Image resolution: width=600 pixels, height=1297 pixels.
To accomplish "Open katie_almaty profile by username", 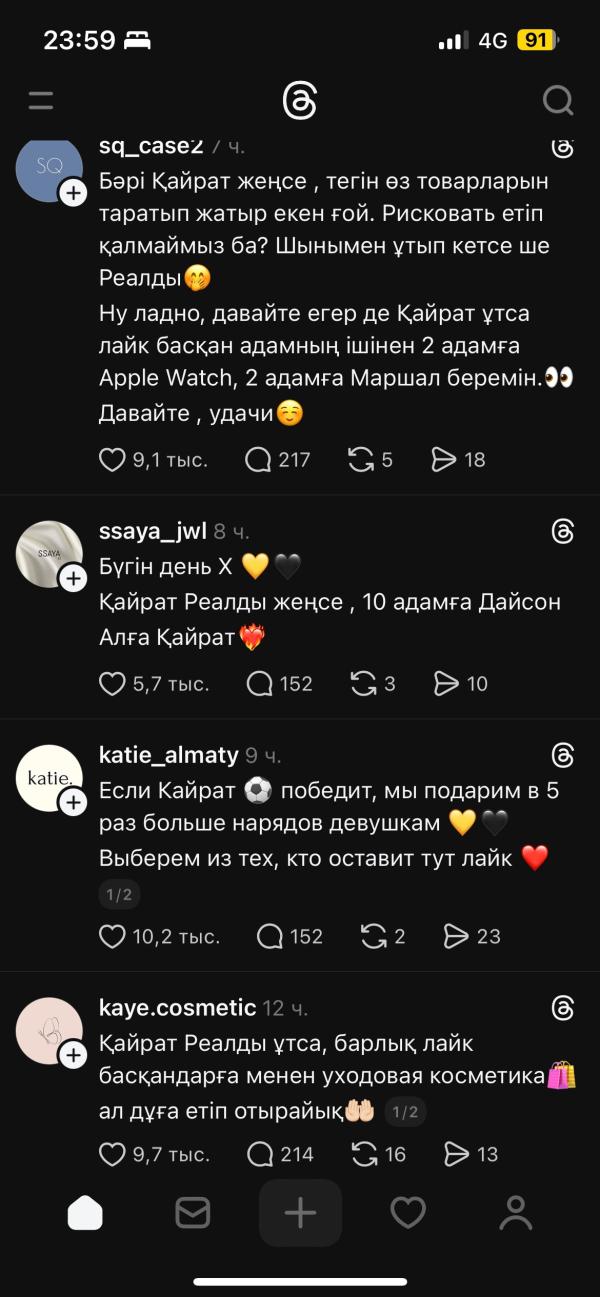I will coord(169,754).
